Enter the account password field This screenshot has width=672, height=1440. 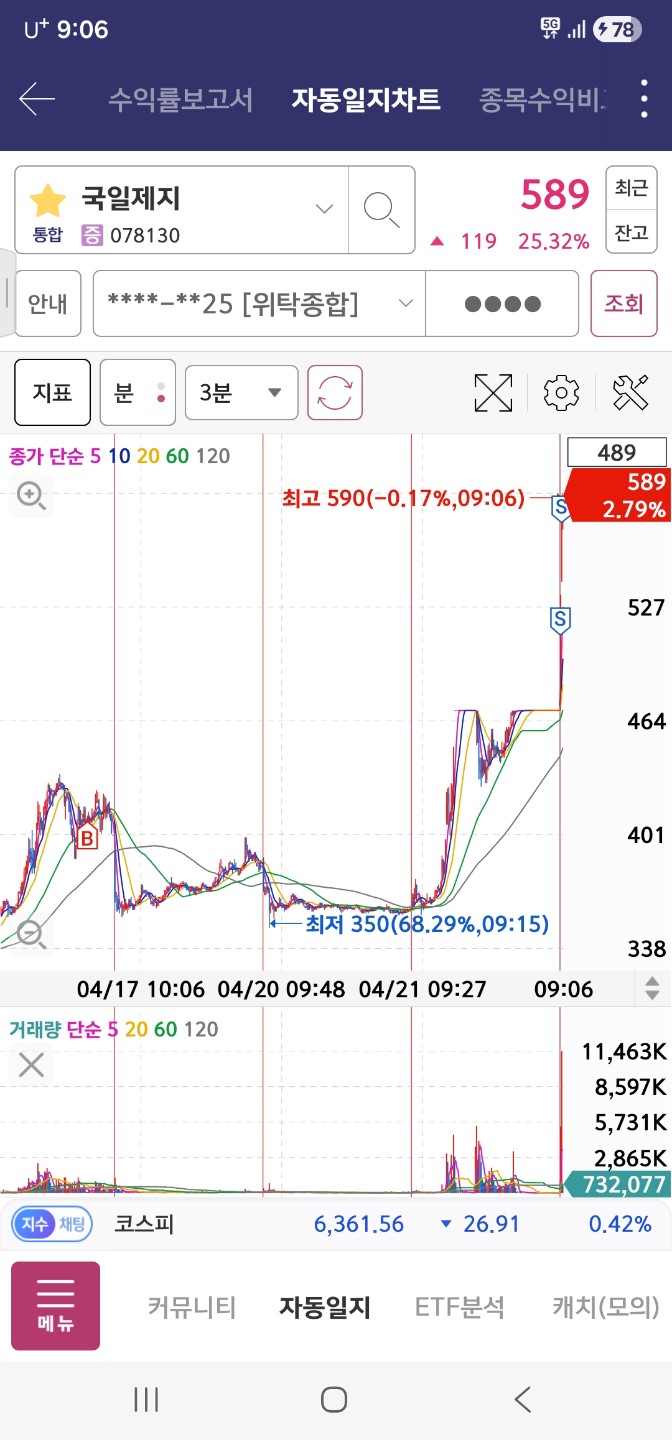point(502,303)
